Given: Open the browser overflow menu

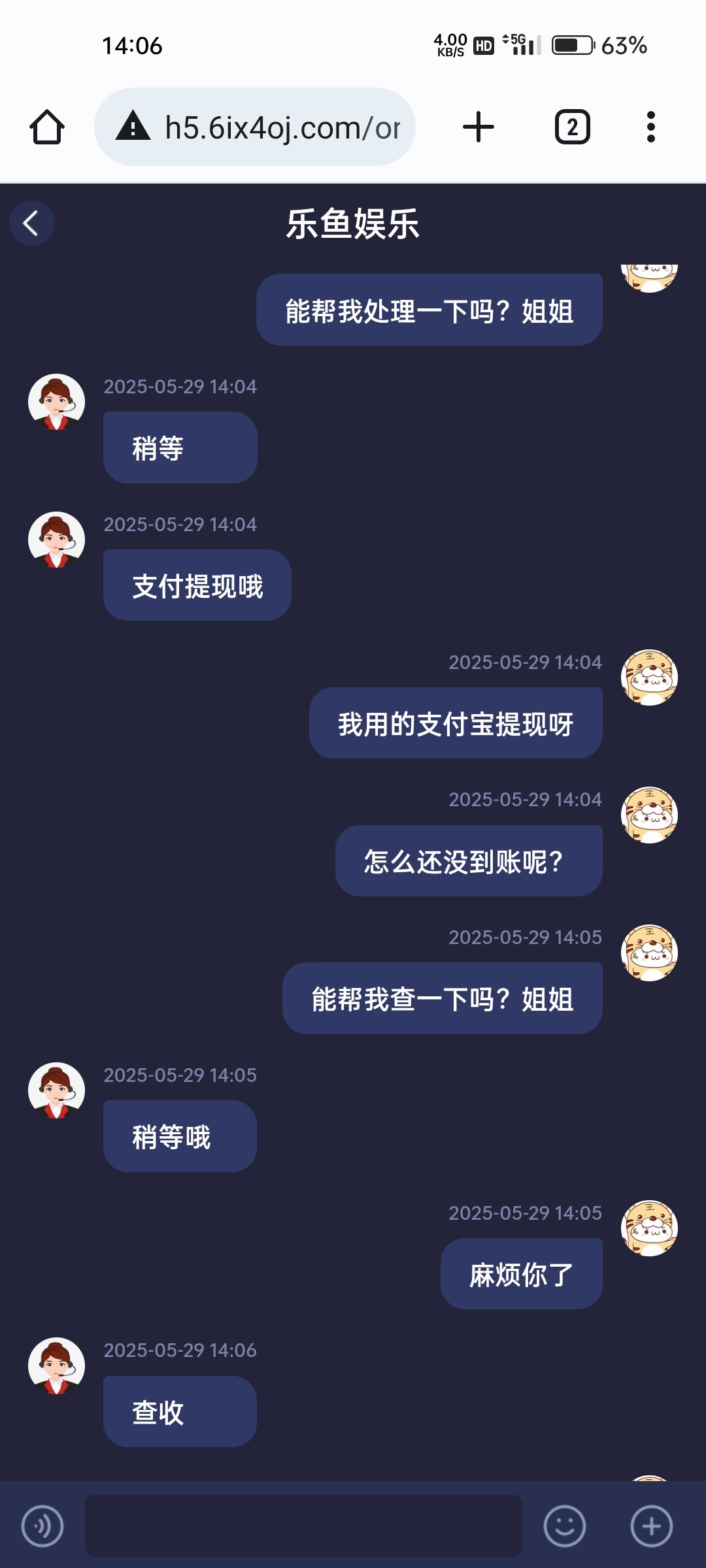Looking at the screenshot, I should (x=650, y=127).
